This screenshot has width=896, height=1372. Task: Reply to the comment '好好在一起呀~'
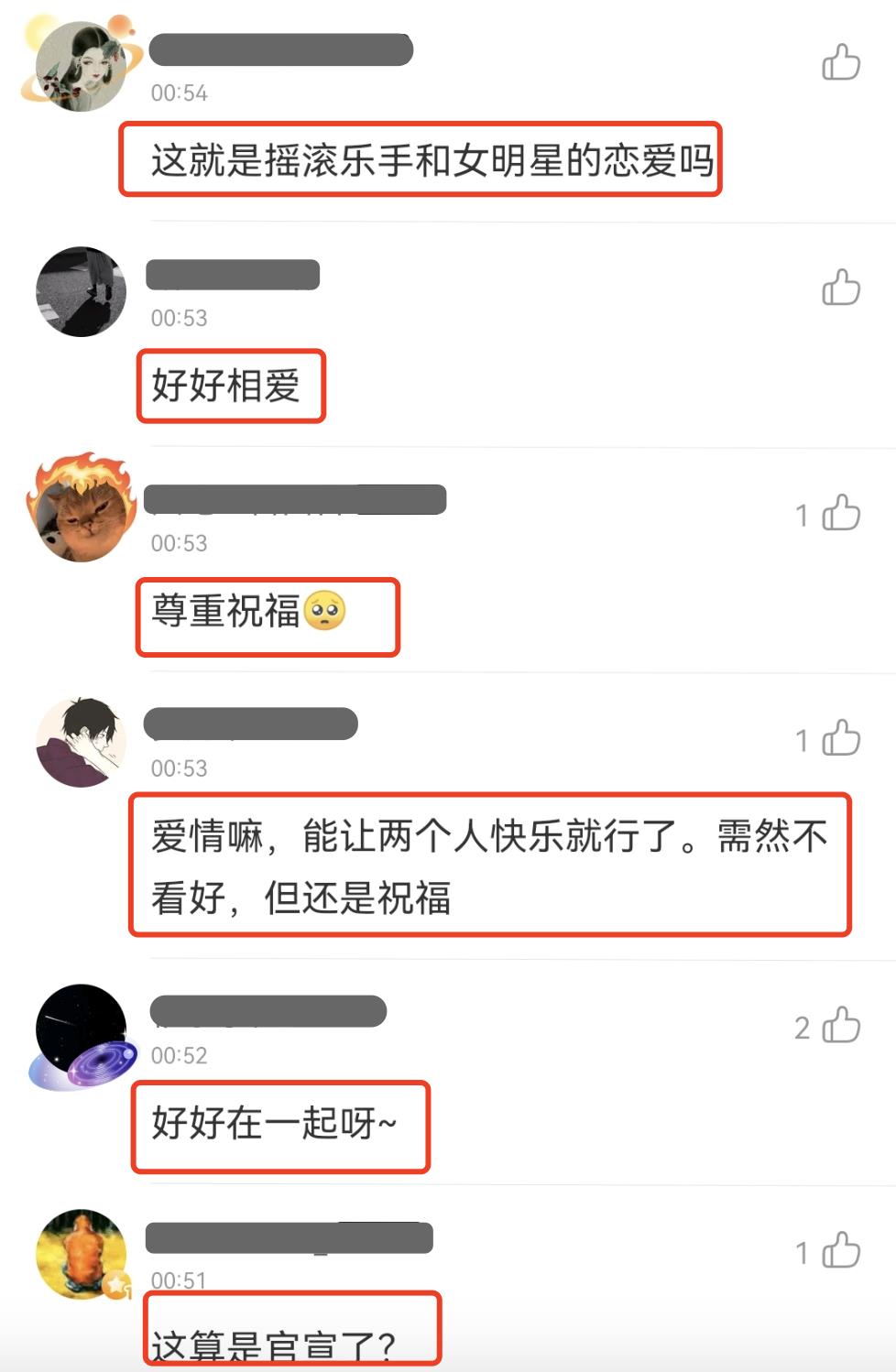point(273,1123)
